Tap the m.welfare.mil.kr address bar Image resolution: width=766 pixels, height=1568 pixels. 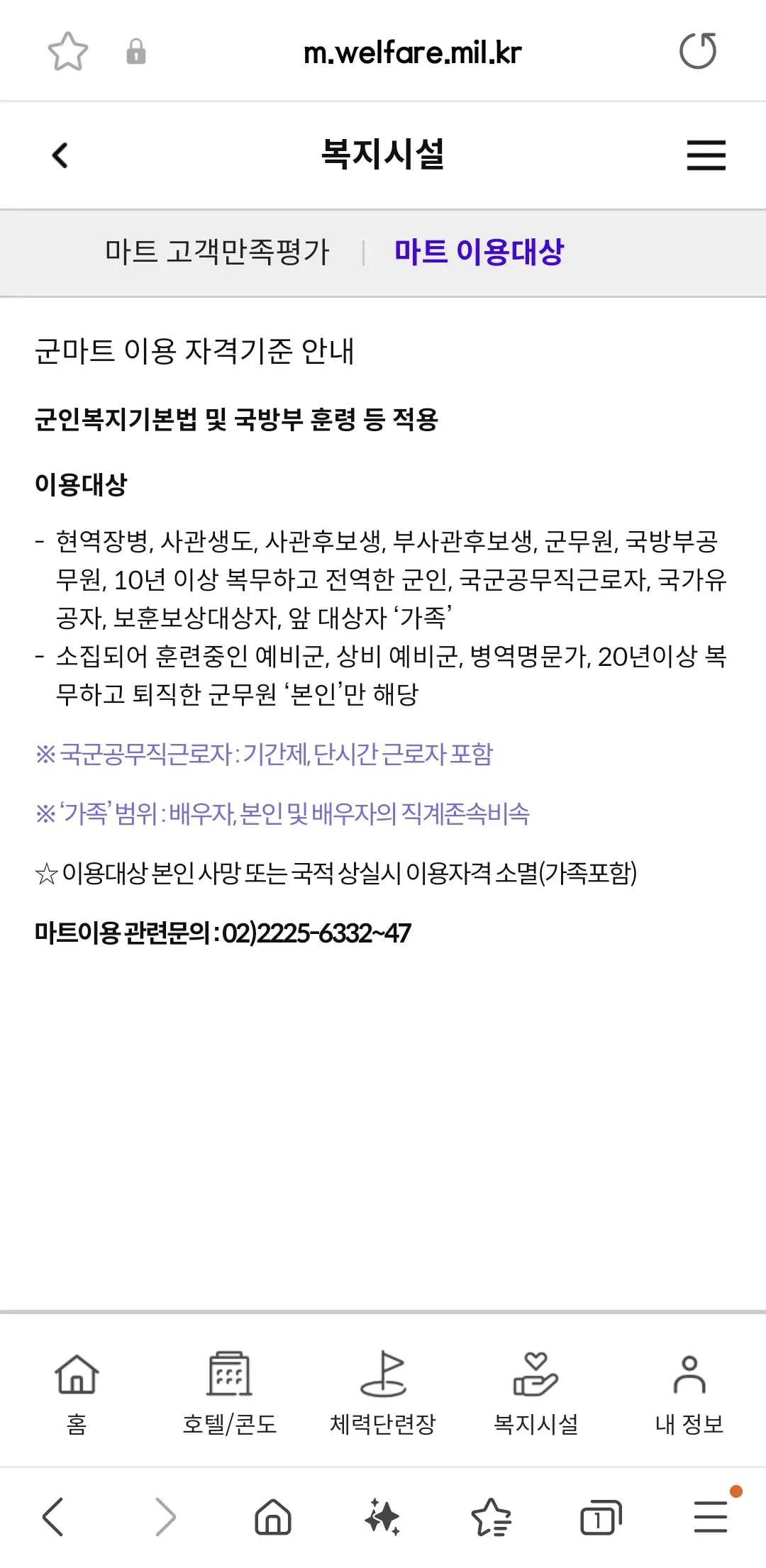click(412, 52)
